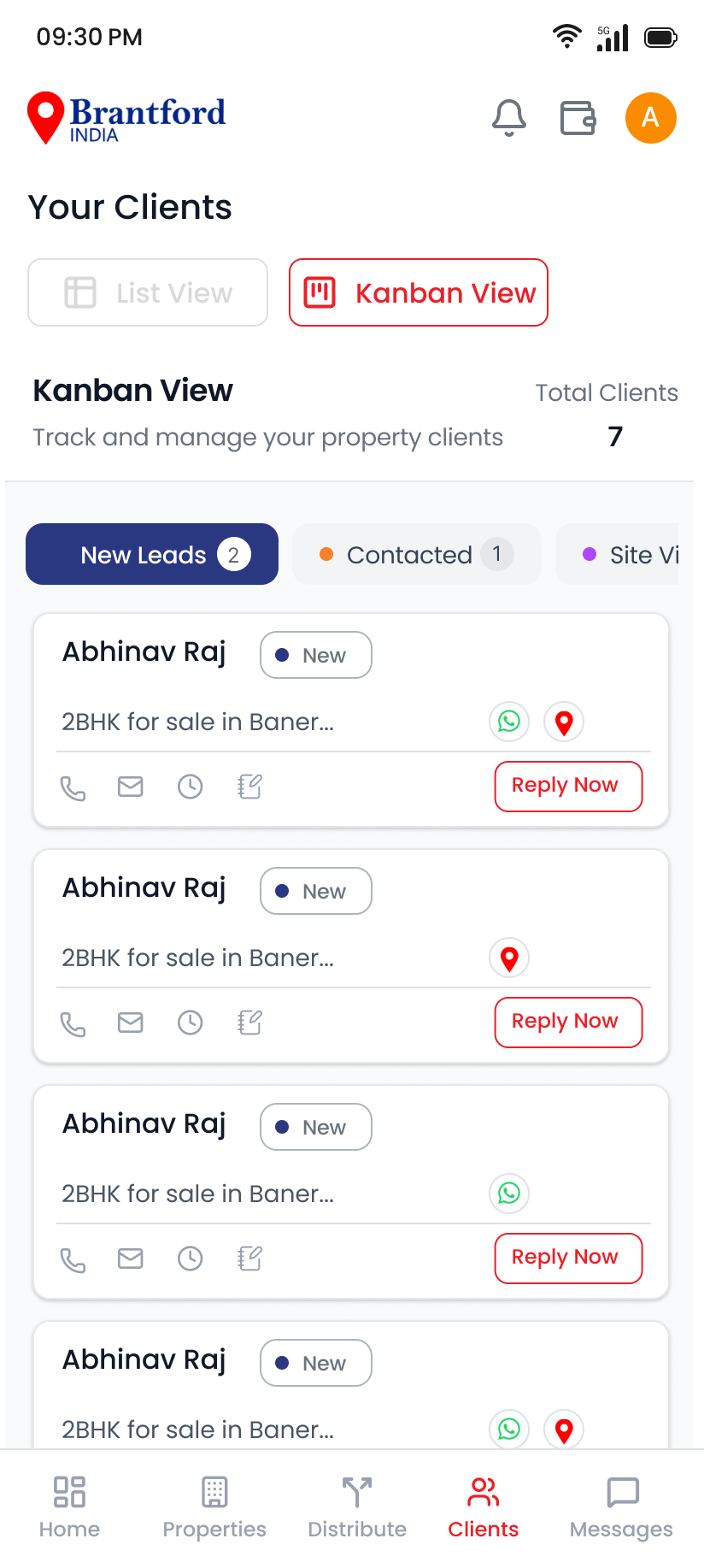Open the email envelope icon on the first card
This screenshot has height=1568, width=704.
coord(131,787)
